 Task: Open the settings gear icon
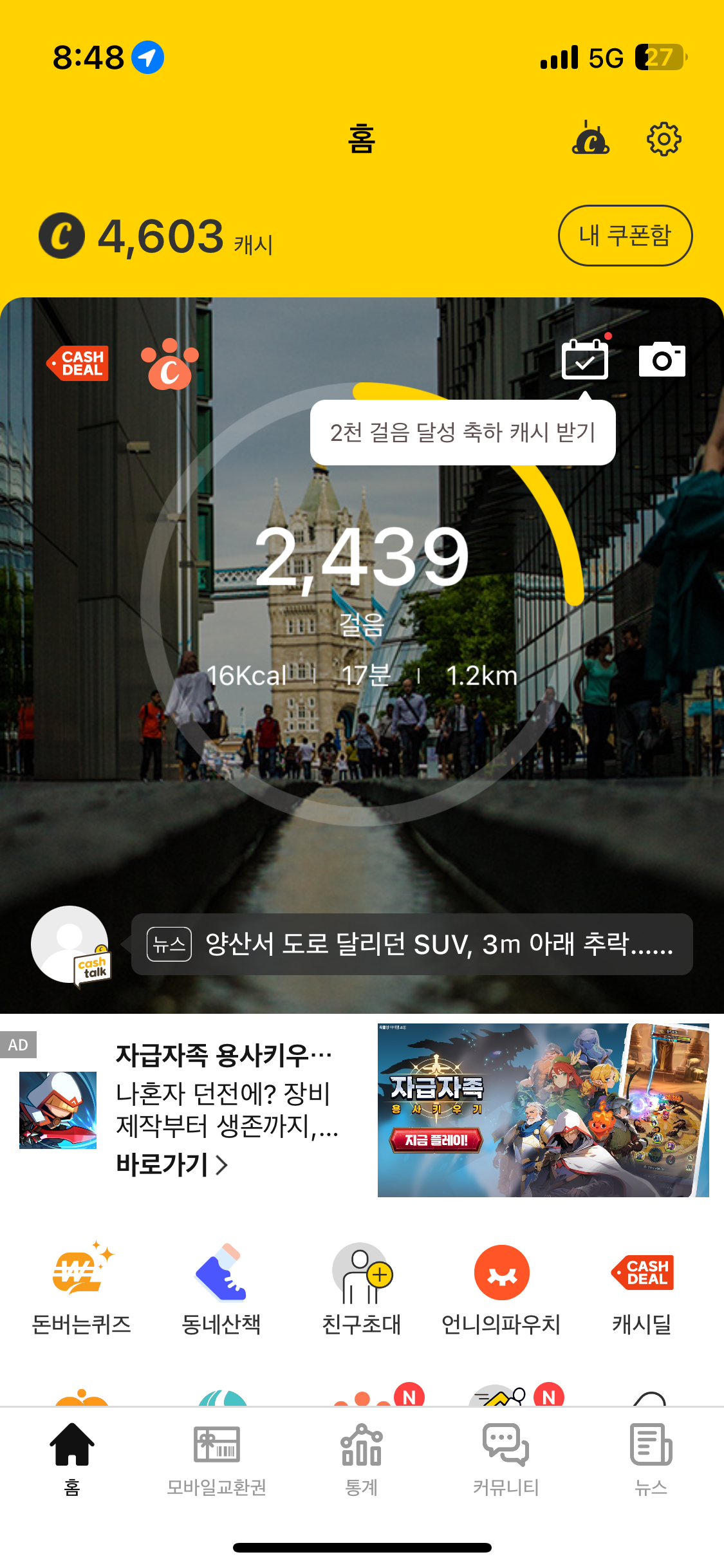coord(664,138)
